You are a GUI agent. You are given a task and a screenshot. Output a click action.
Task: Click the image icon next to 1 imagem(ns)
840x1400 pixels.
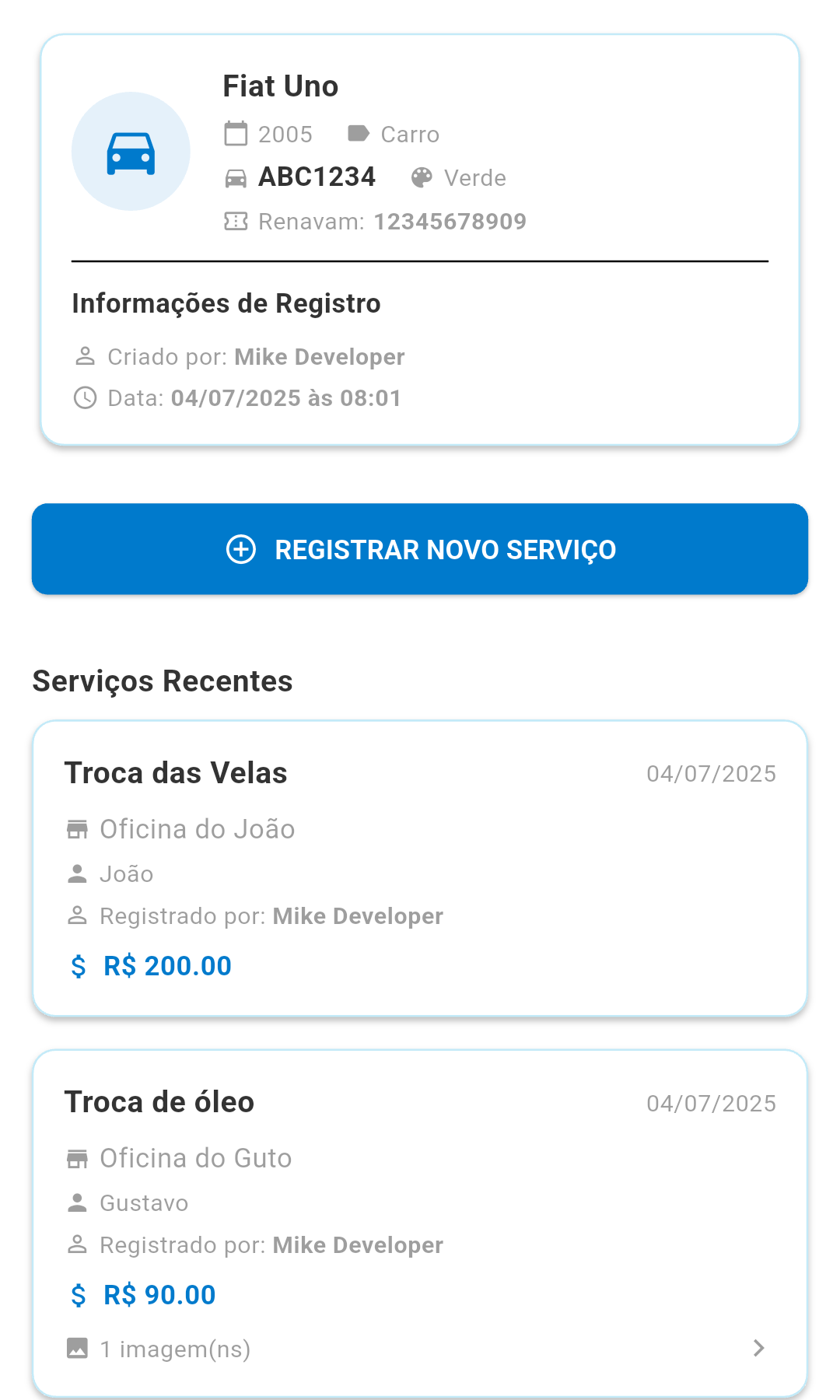77,1349
